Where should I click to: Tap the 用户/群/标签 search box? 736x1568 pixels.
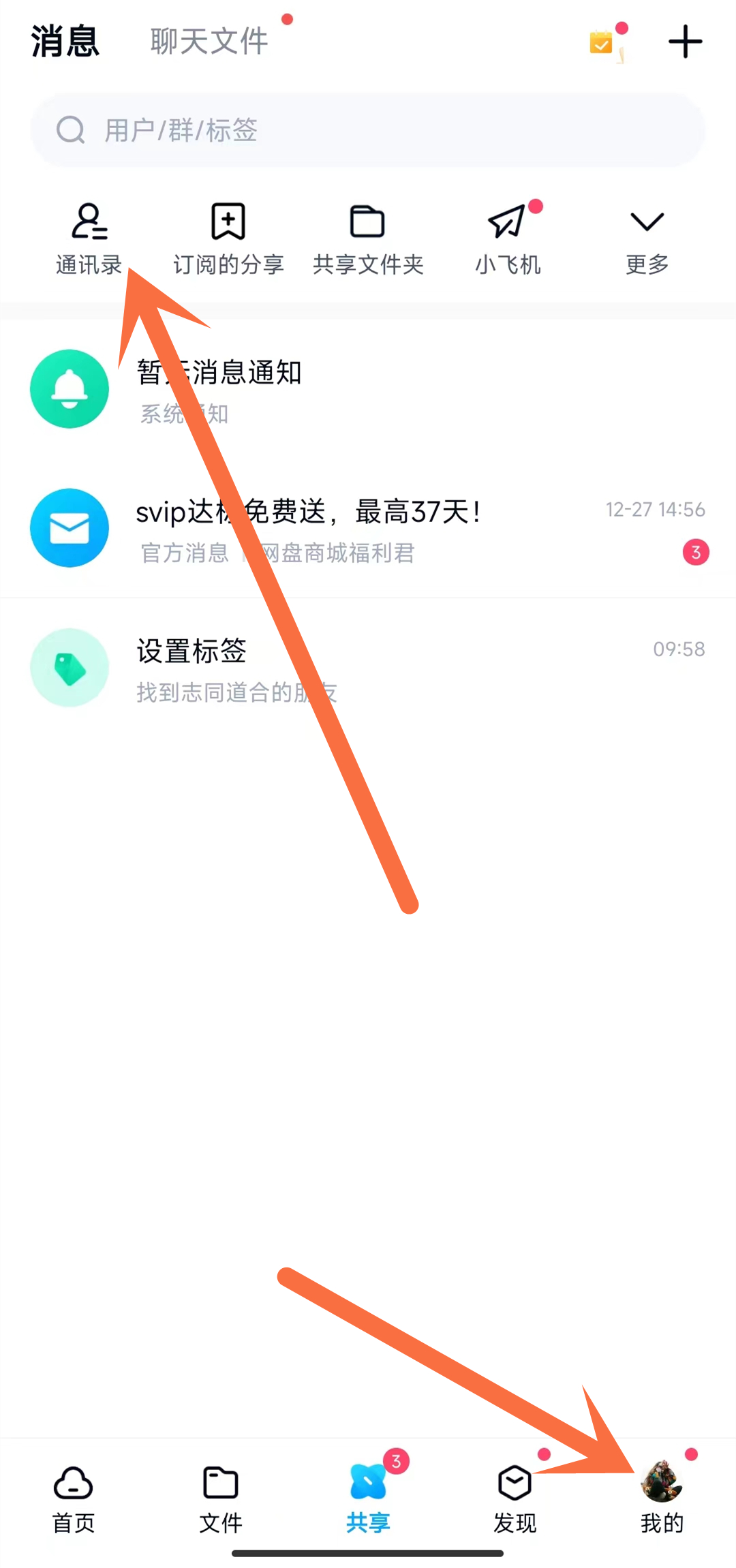point(368,130)
